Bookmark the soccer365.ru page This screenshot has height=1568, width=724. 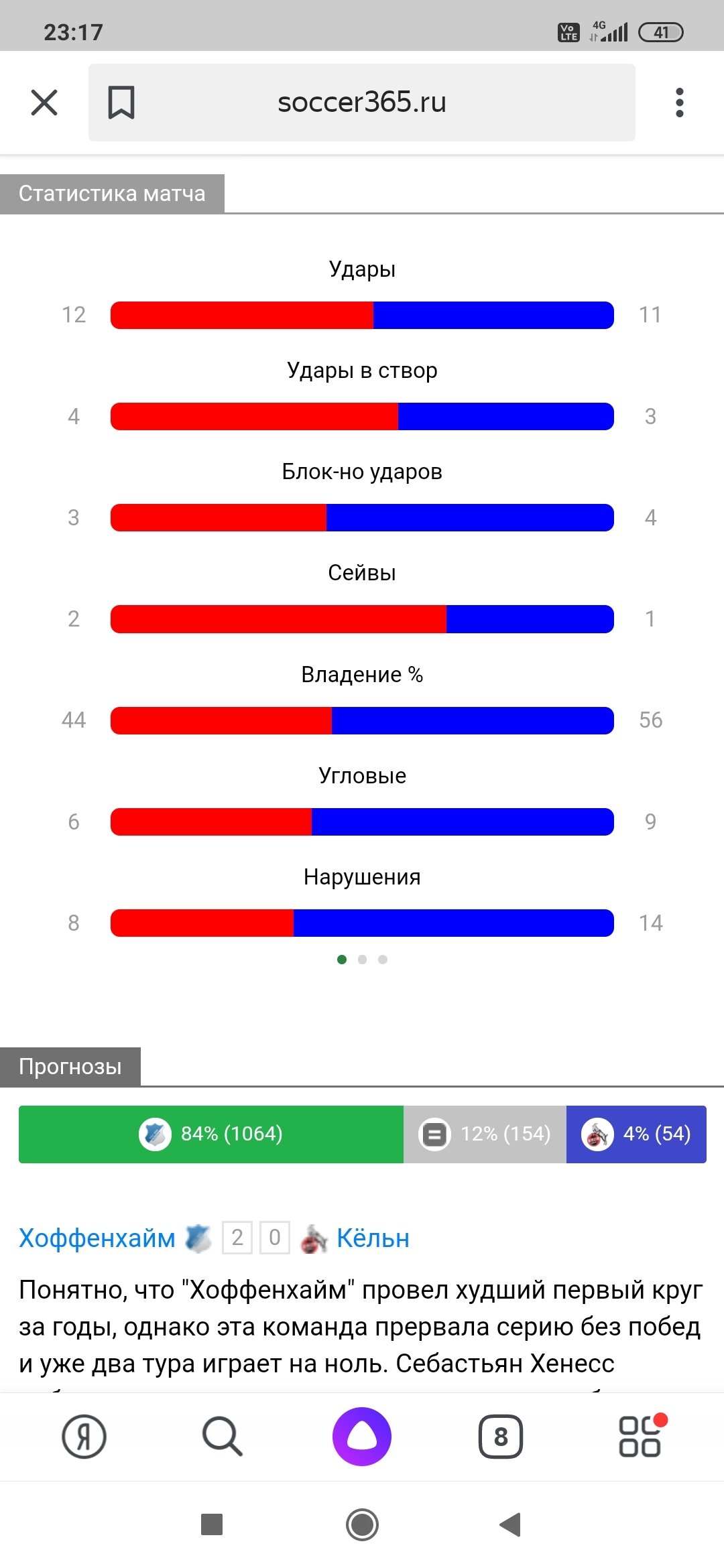click(121, 103)
